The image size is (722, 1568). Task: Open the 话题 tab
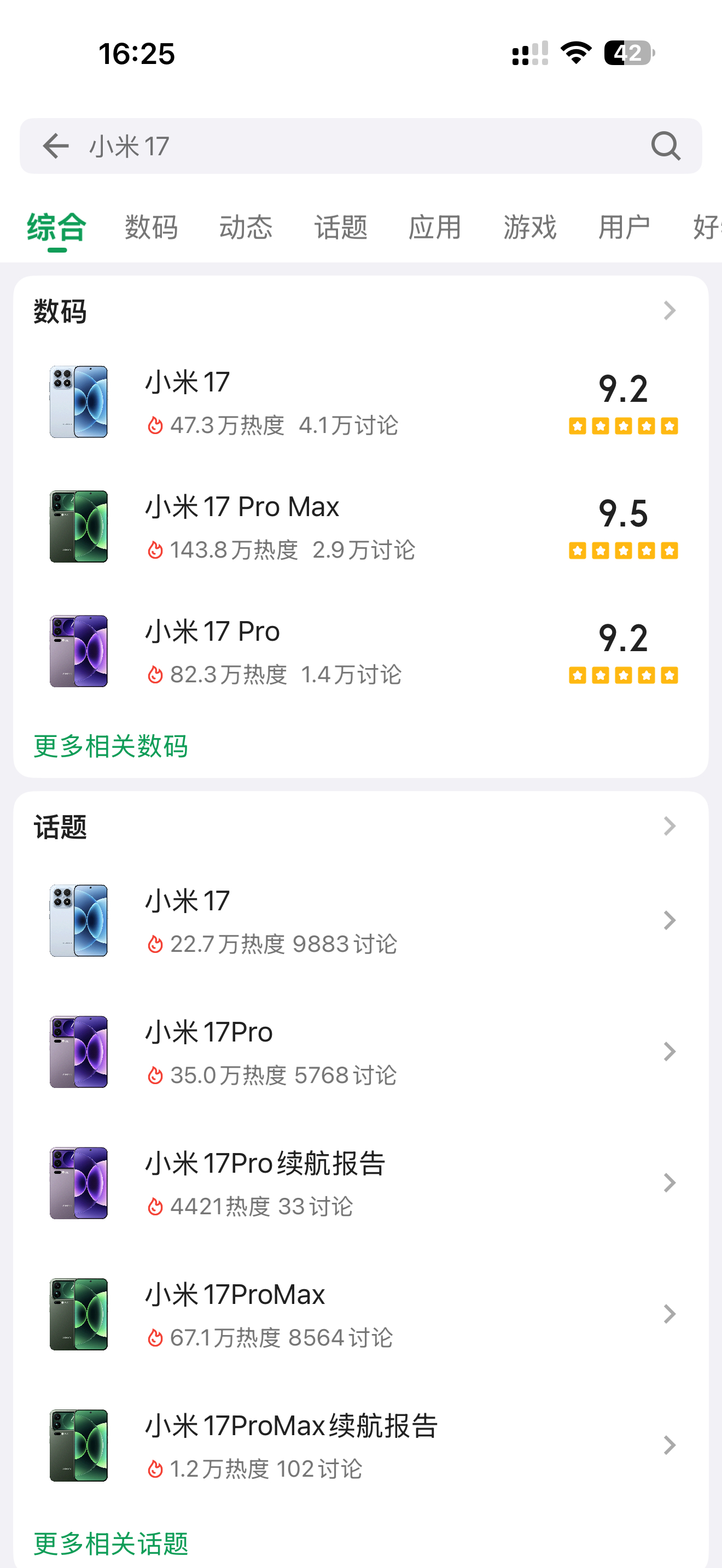341,227
